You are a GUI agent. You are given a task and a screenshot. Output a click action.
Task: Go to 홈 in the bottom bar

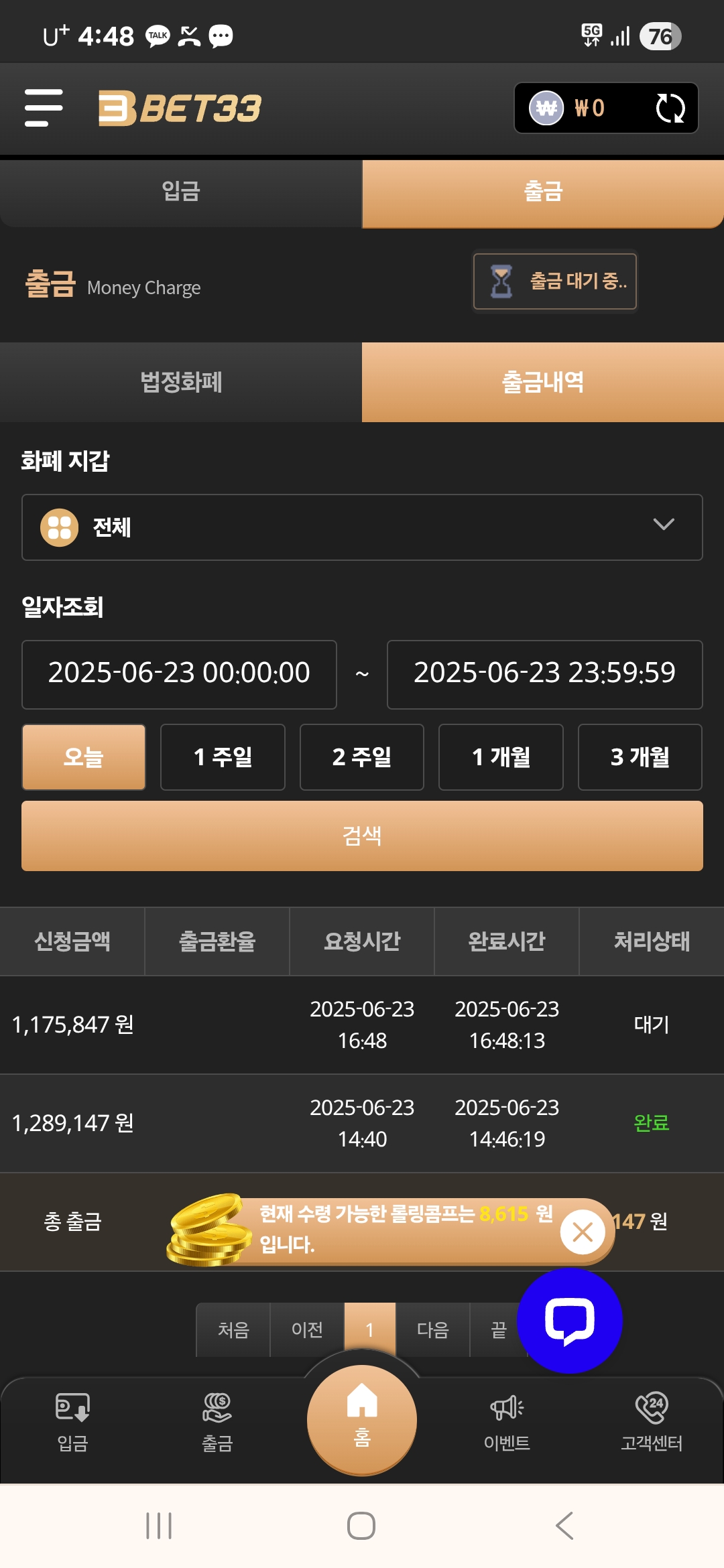tap(362, 1419)
